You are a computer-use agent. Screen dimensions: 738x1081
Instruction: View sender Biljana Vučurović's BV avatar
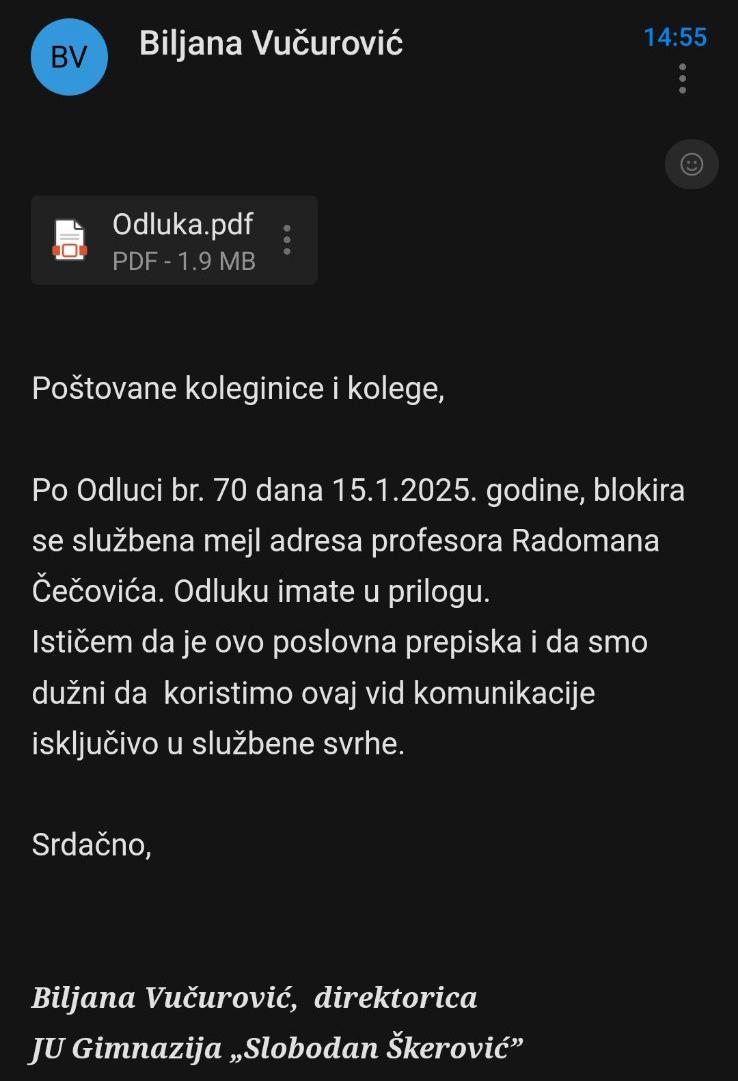(69, 57)
